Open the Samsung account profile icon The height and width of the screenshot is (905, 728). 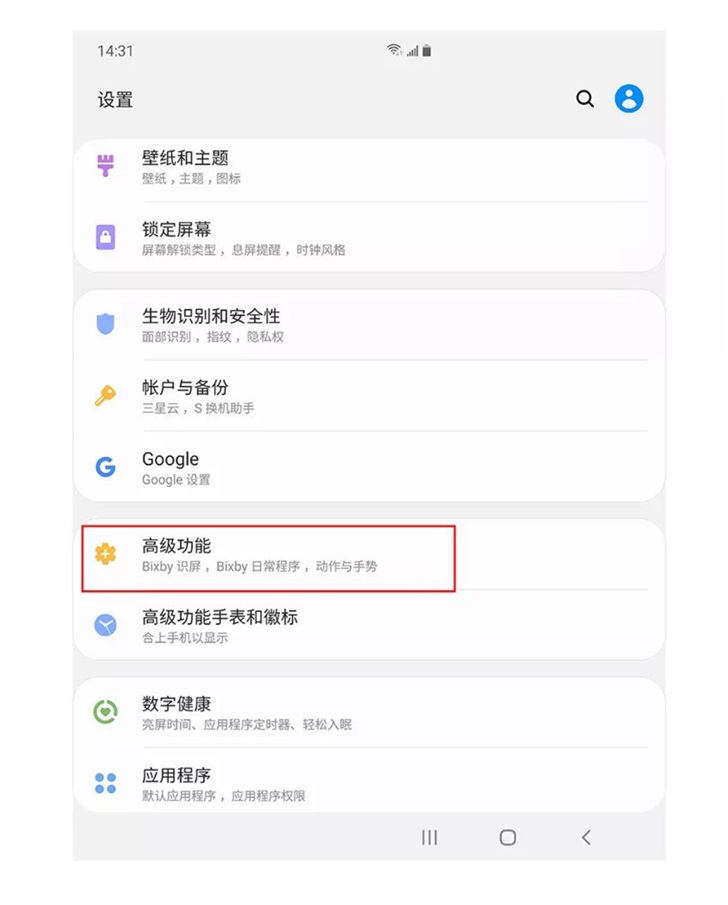(x=629, y=98)
